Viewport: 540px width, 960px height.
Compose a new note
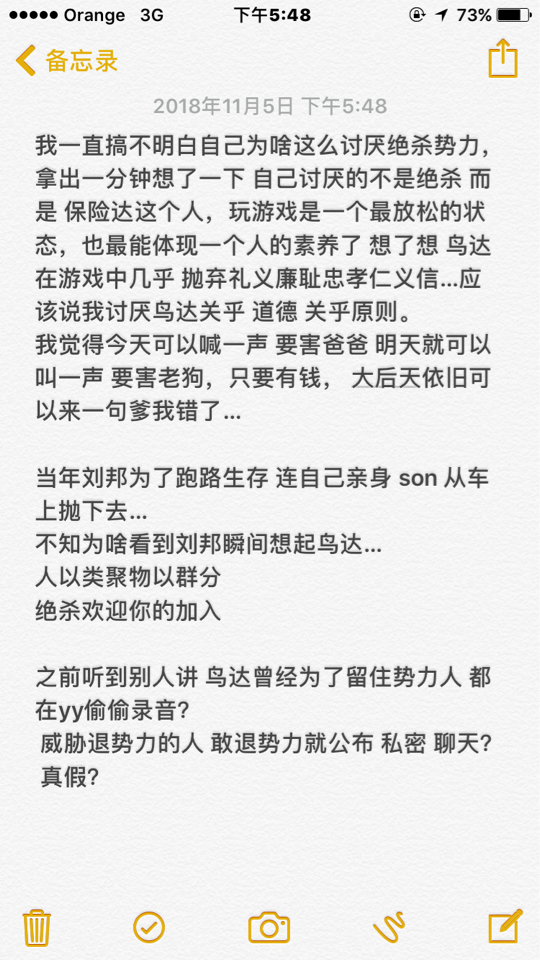click(506, 926)
